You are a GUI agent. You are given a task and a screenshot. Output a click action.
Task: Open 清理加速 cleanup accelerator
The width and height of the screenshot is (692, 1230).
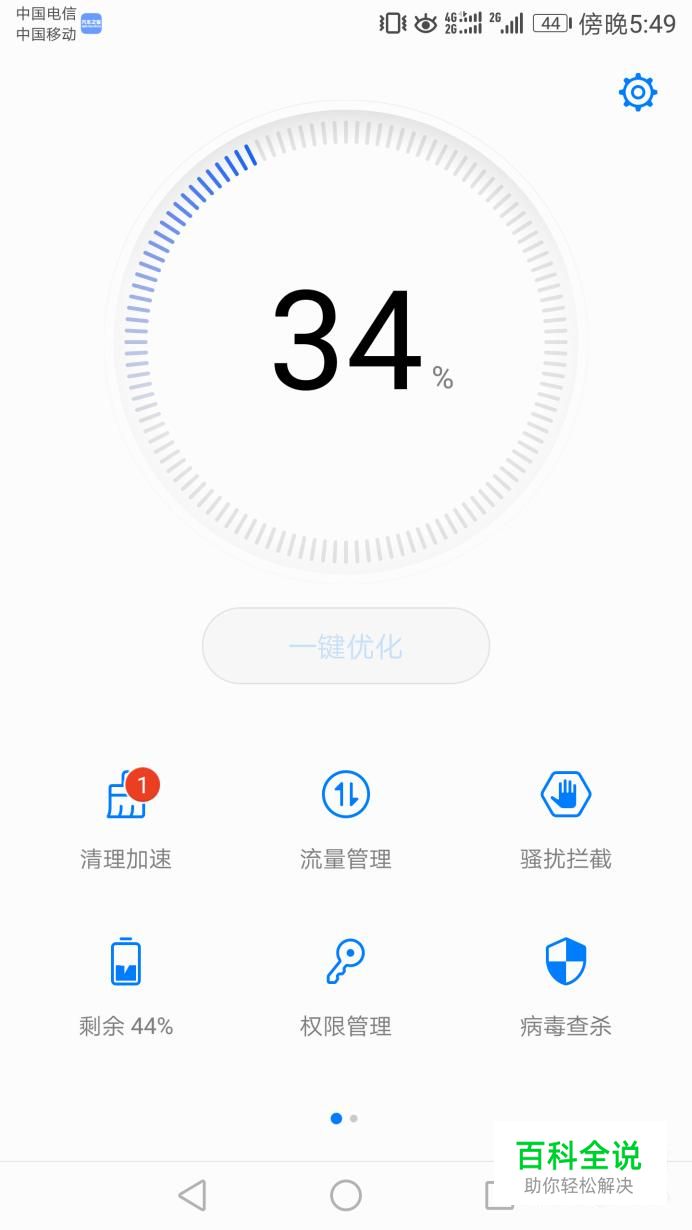127,817
